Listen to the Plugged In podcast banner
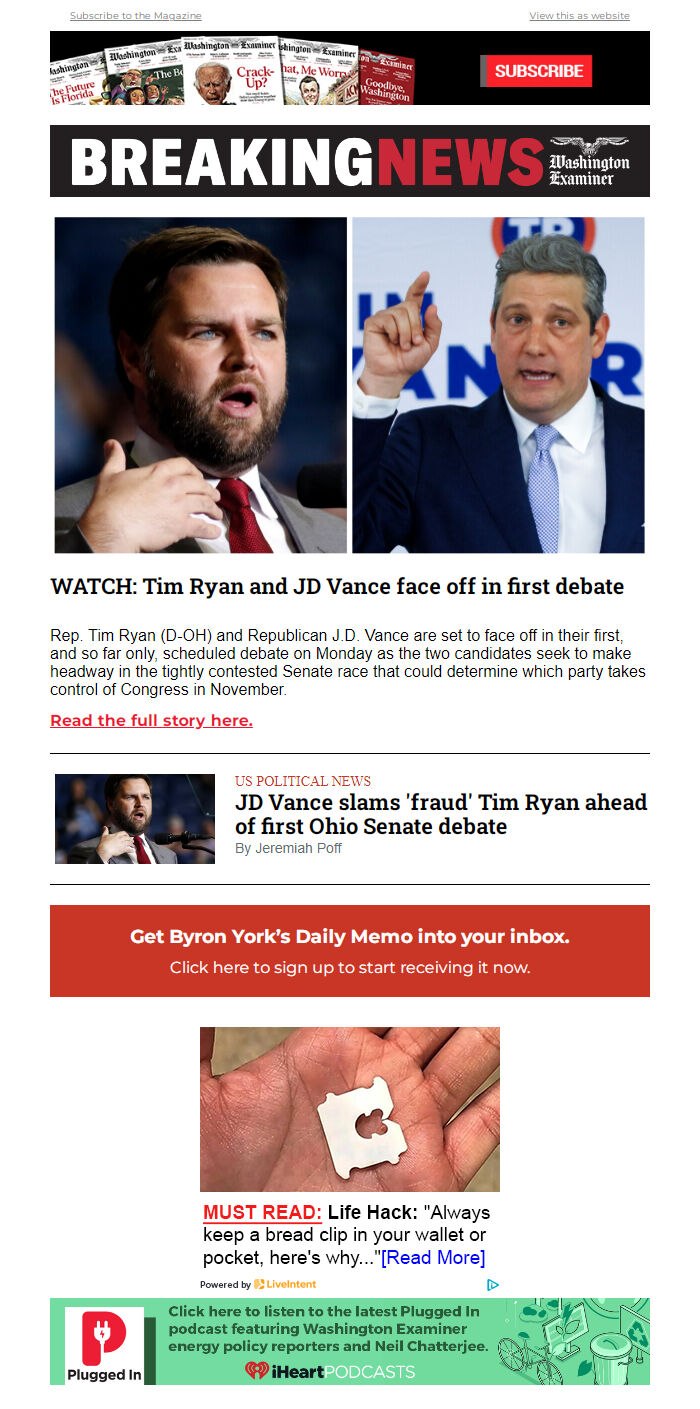 point(349,1341)
